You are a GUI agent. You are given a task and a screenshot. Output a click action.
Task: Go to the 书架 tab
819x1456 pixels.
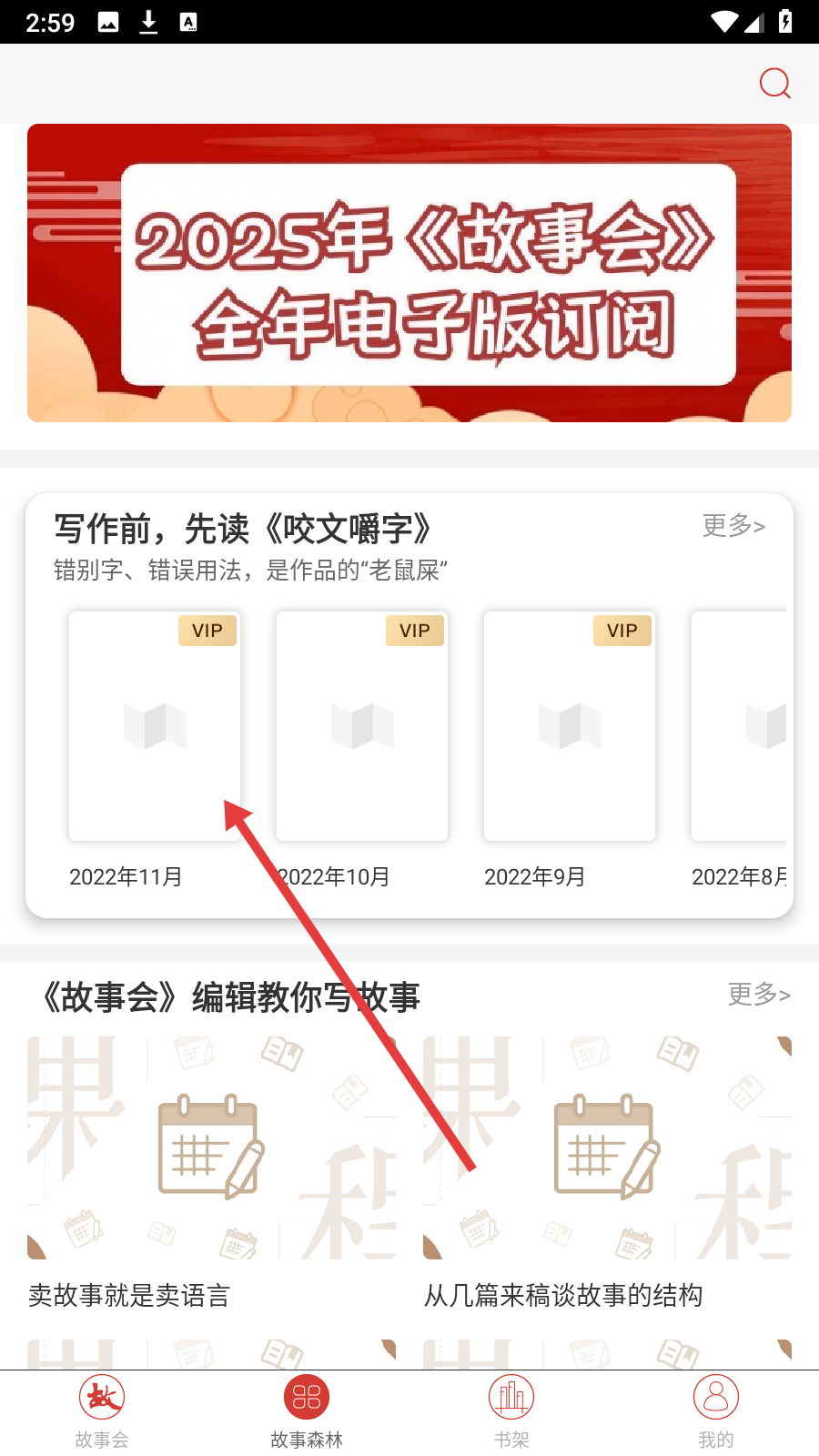tap(511, 1412)
